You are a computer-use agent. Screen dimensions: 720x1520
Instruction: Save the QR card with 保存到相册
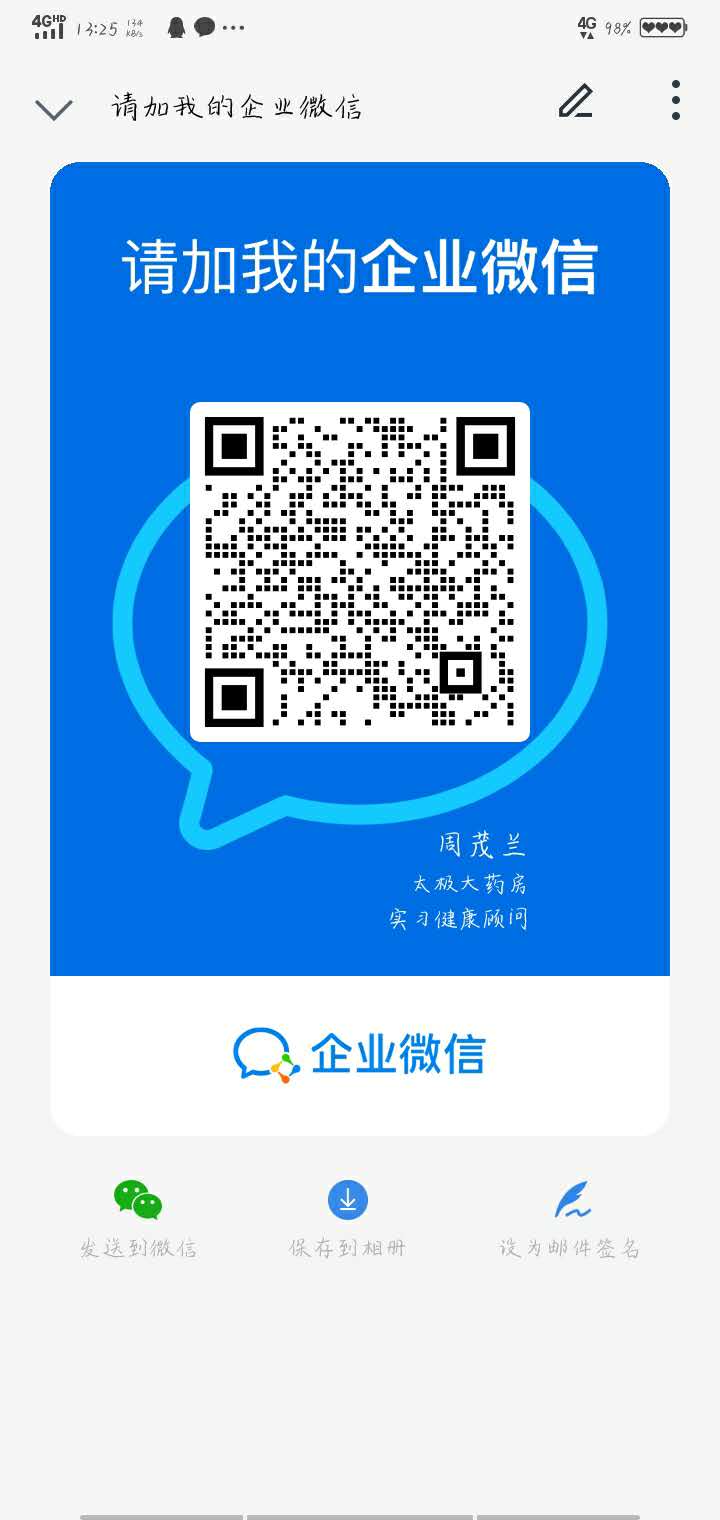coord(347,1218)
